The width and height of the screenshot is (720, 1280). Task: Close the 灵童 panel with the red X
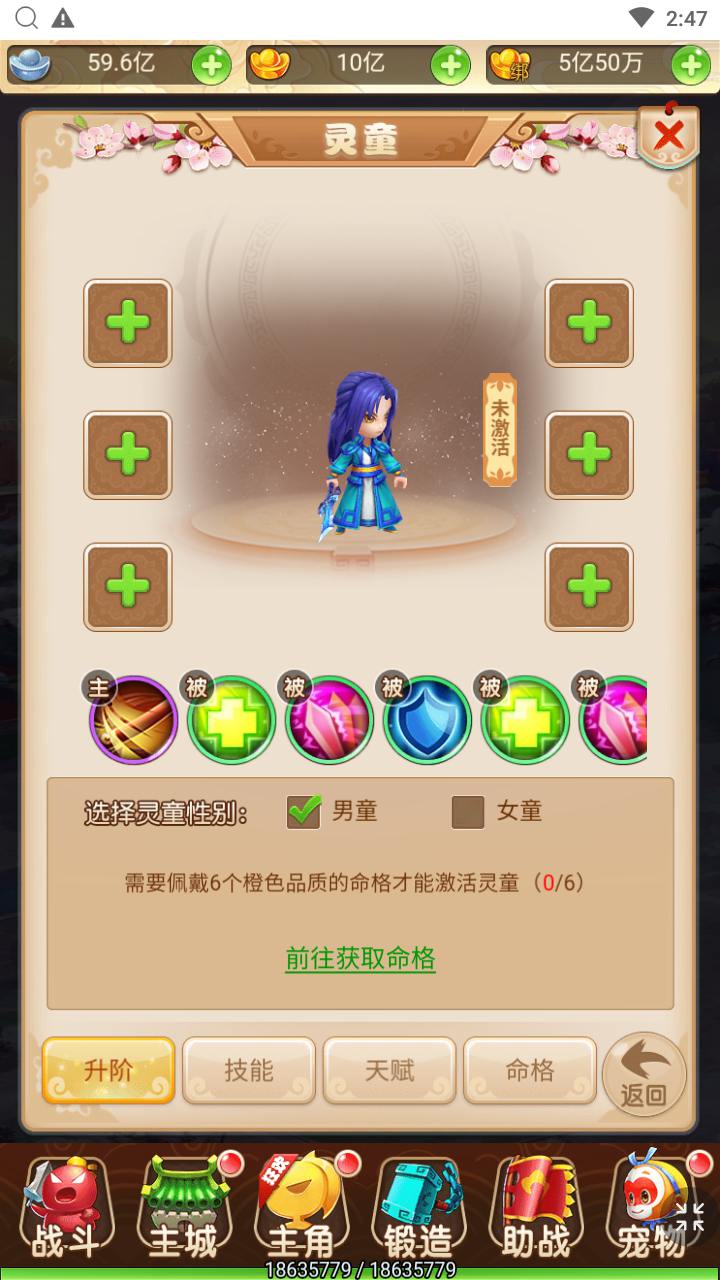coord(668,135)
